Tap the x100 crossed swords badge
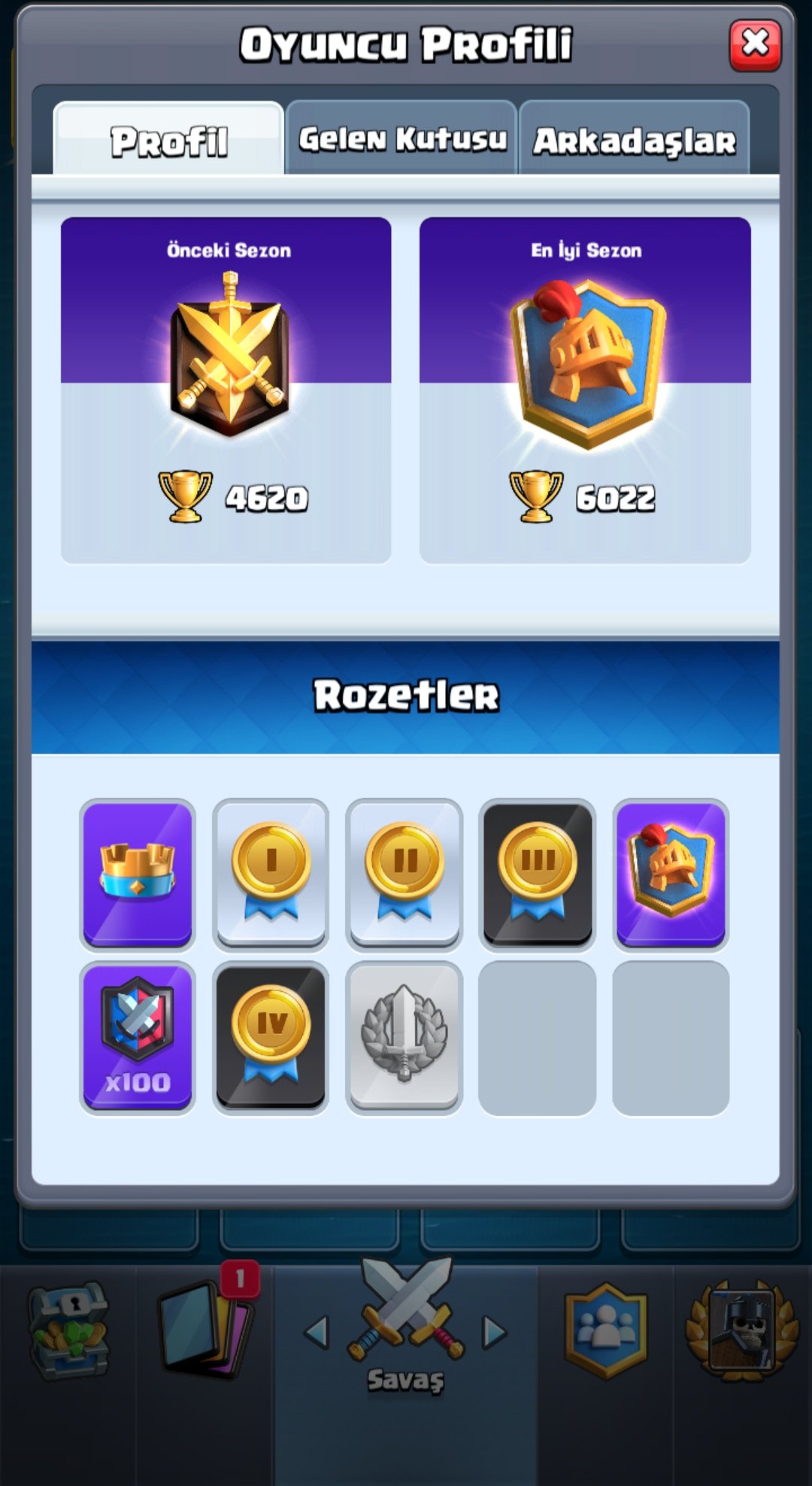Viewport: 812px width, 1486px height. click(x=138, y=1038)
